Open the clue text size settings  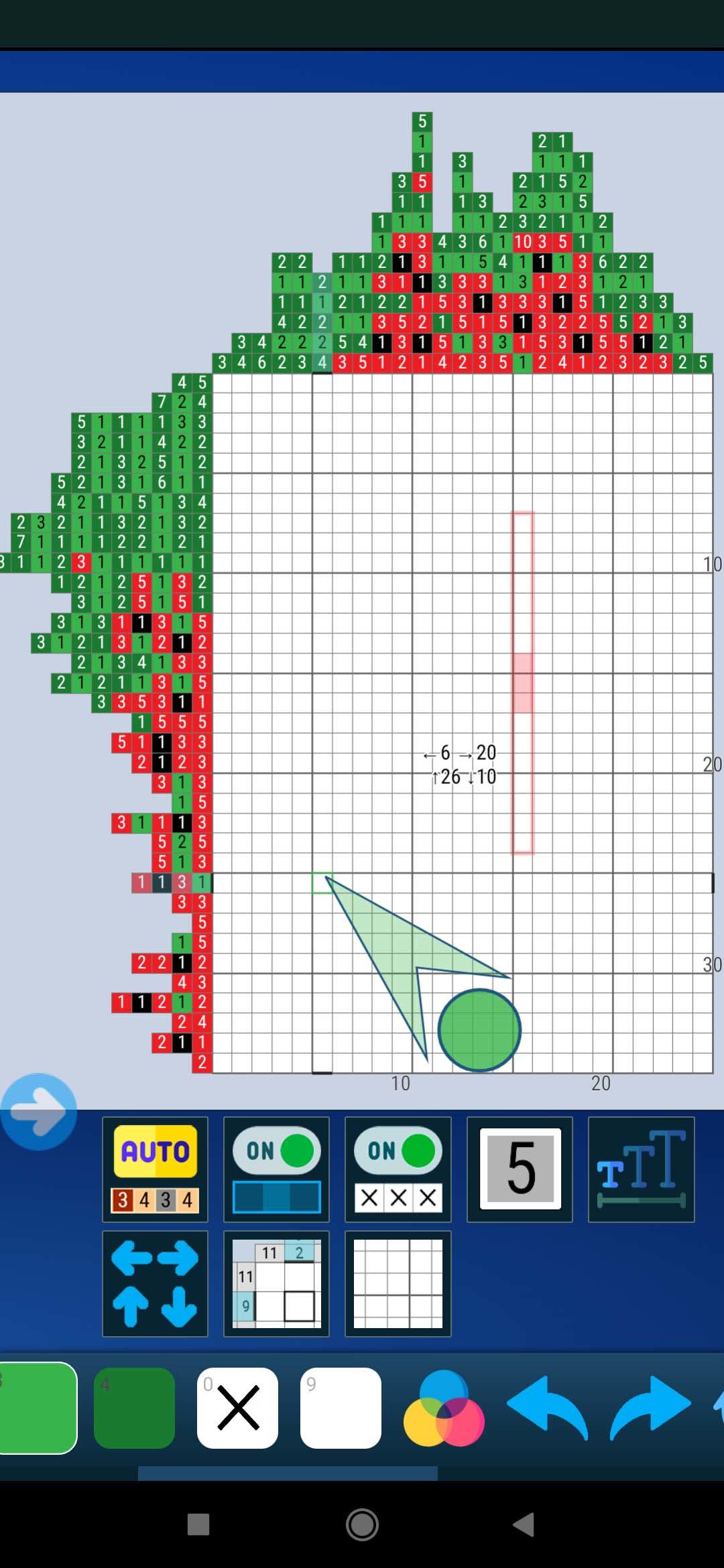click(641, 1169)
